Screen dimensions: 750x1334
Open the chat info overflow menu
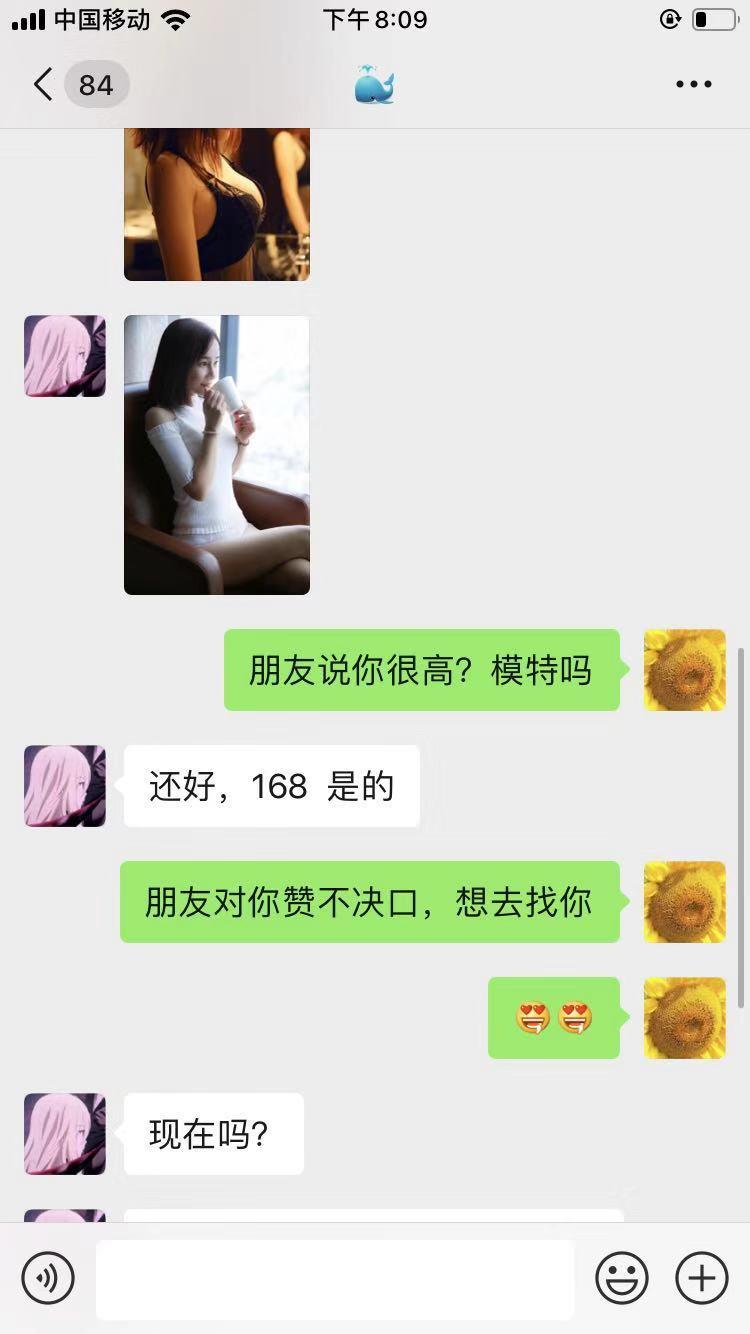click(x=693, y=85)
